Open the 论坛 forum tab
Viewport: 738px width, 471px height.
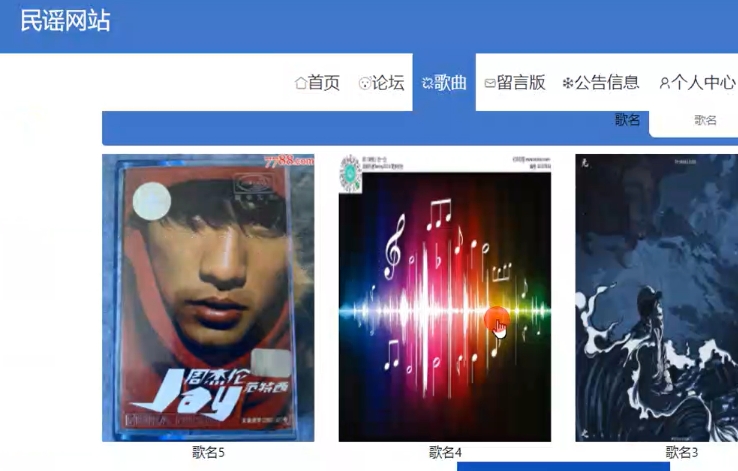pyautogui.click(x=381, y=83)
